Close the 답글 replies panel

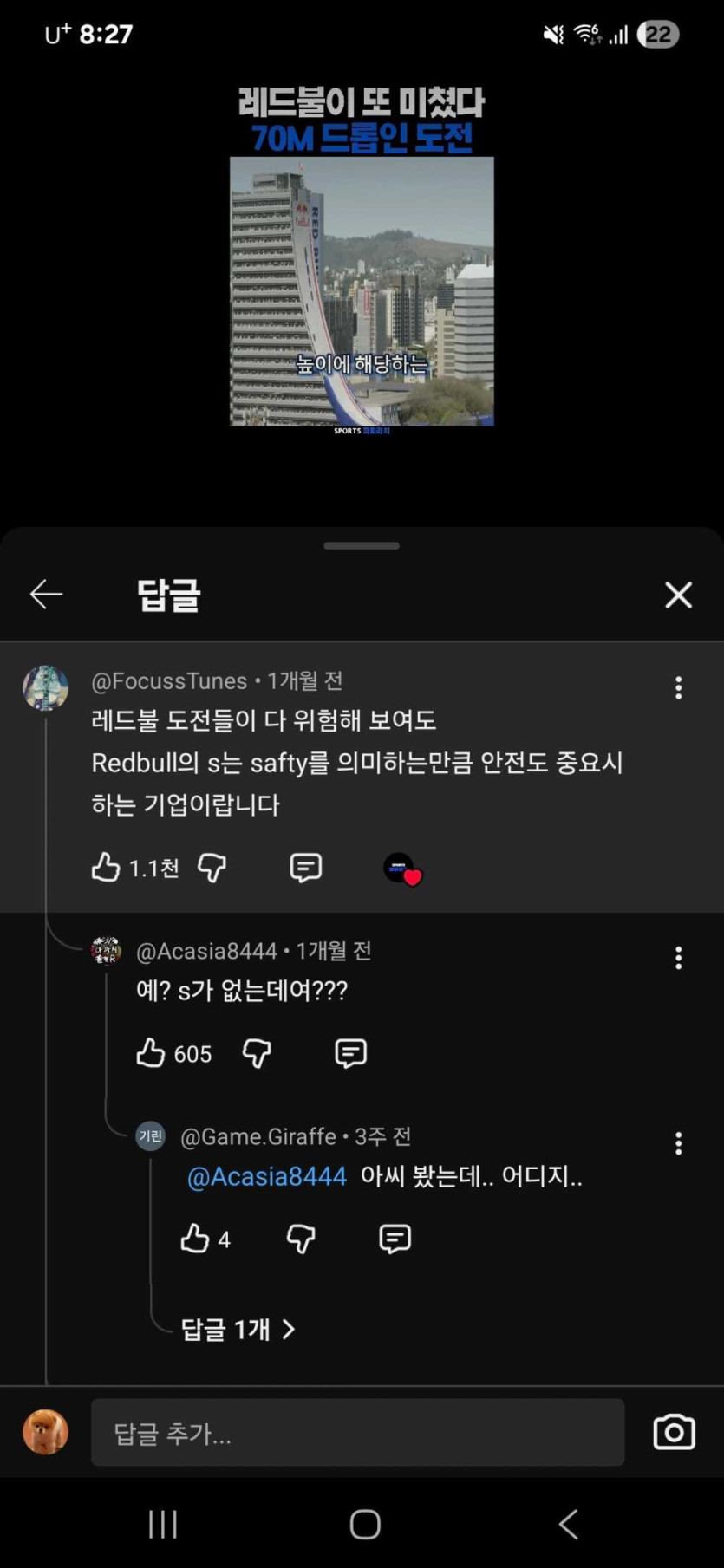678,595
